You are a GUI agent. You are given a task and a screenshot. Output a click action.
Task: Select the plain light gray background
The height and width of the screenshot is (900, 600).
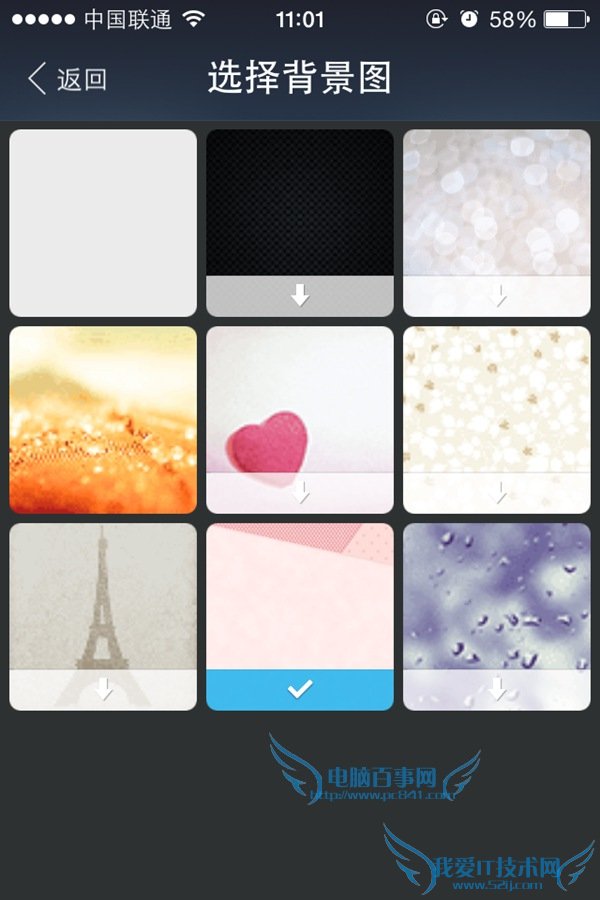point(103,222)
